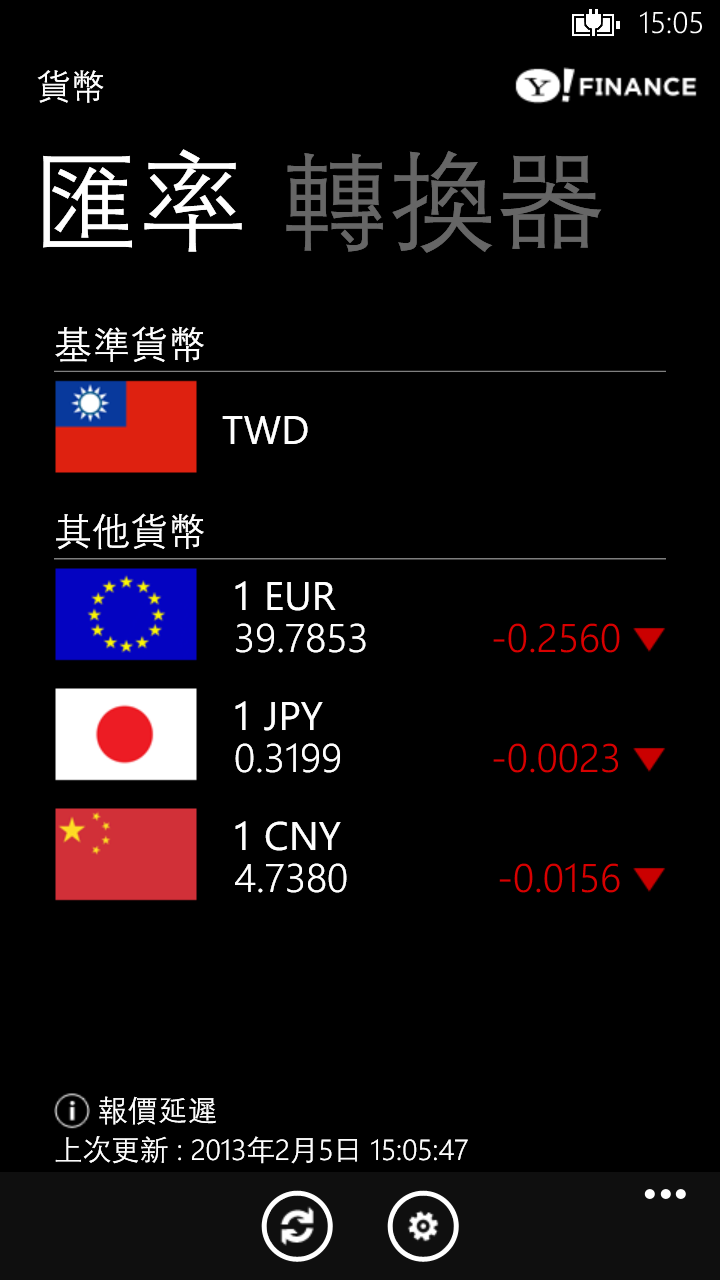Open the settings gear
720x1280 pixels.
coord(423,1226)
